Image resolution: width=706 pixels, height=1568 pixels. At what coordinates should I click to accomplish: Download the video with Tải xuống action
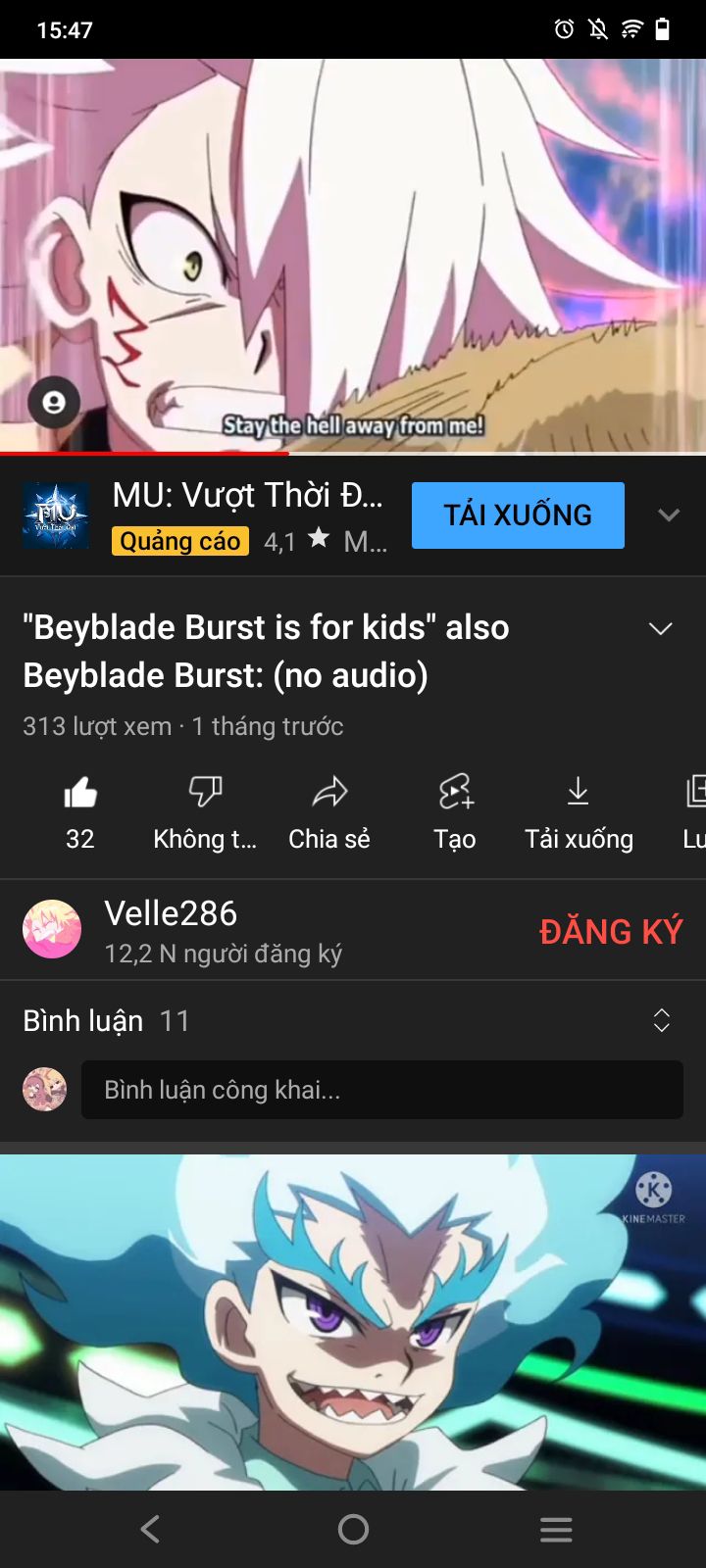[x=579, y=809]
